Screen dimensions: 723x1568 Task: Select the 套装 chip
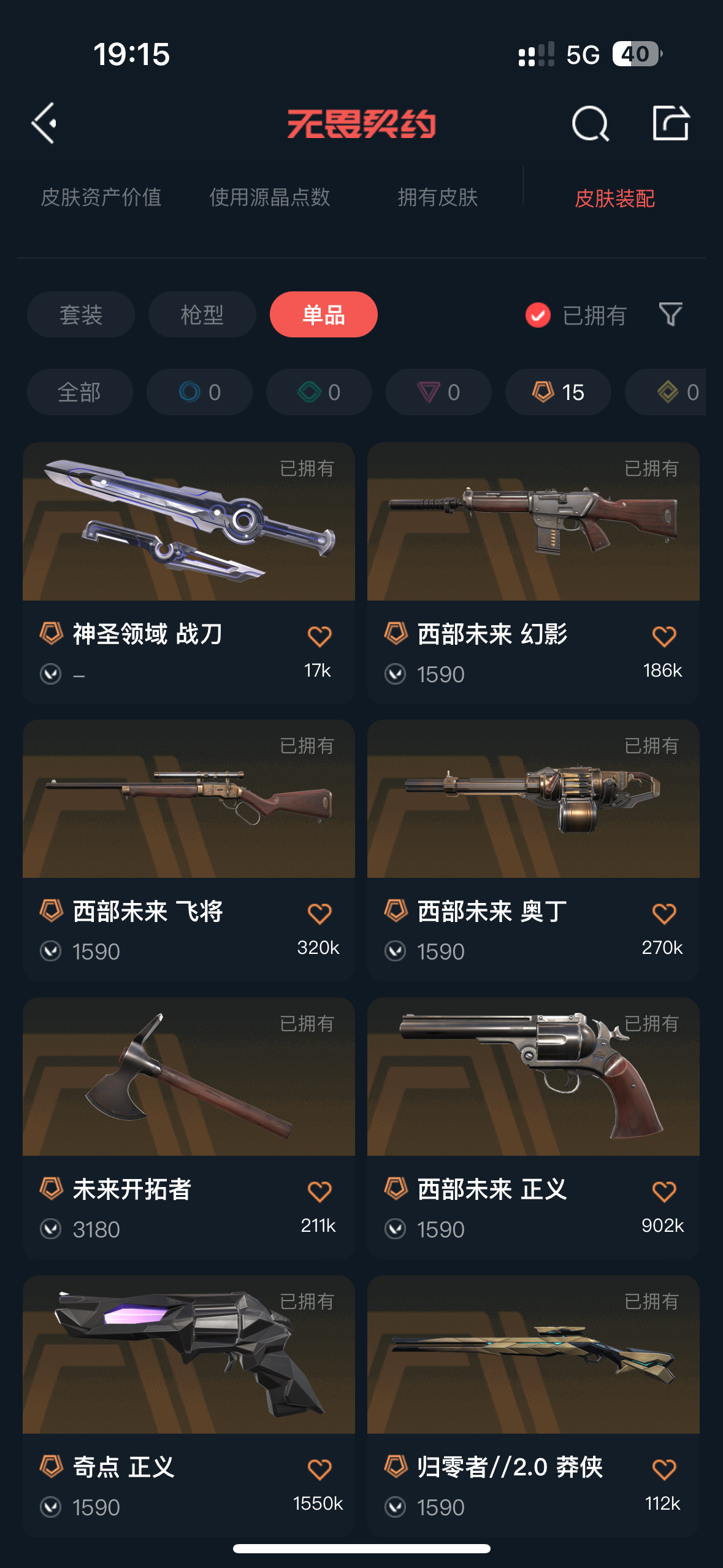pyautogui.click(x=81, y=315)
